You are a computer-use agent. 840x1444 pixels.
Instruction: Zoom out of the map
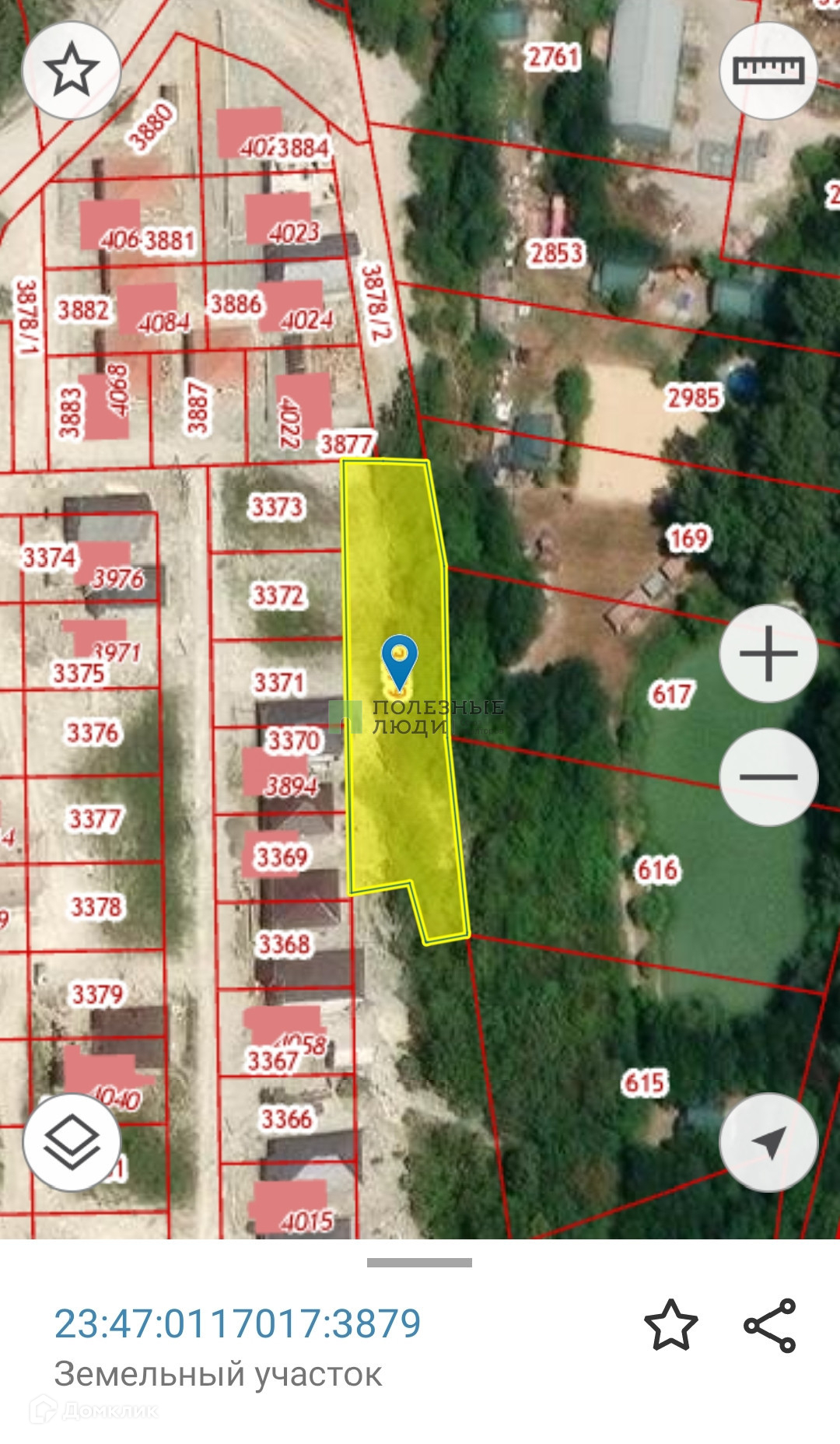click(x=768, y=776)
